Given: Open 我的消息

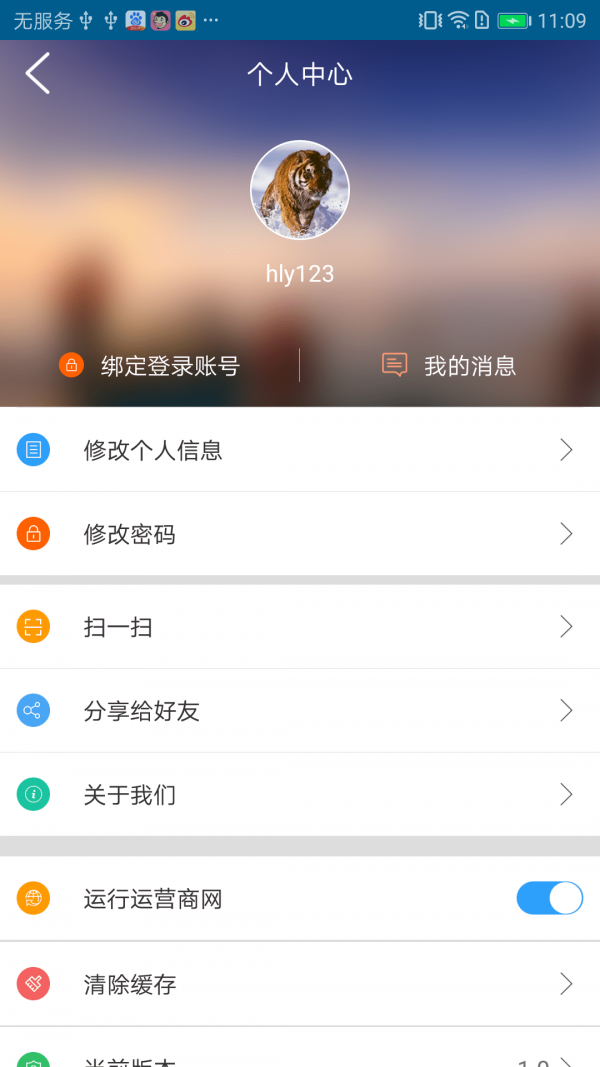Looking at the screenshot, I should click(x=450, y=366).
